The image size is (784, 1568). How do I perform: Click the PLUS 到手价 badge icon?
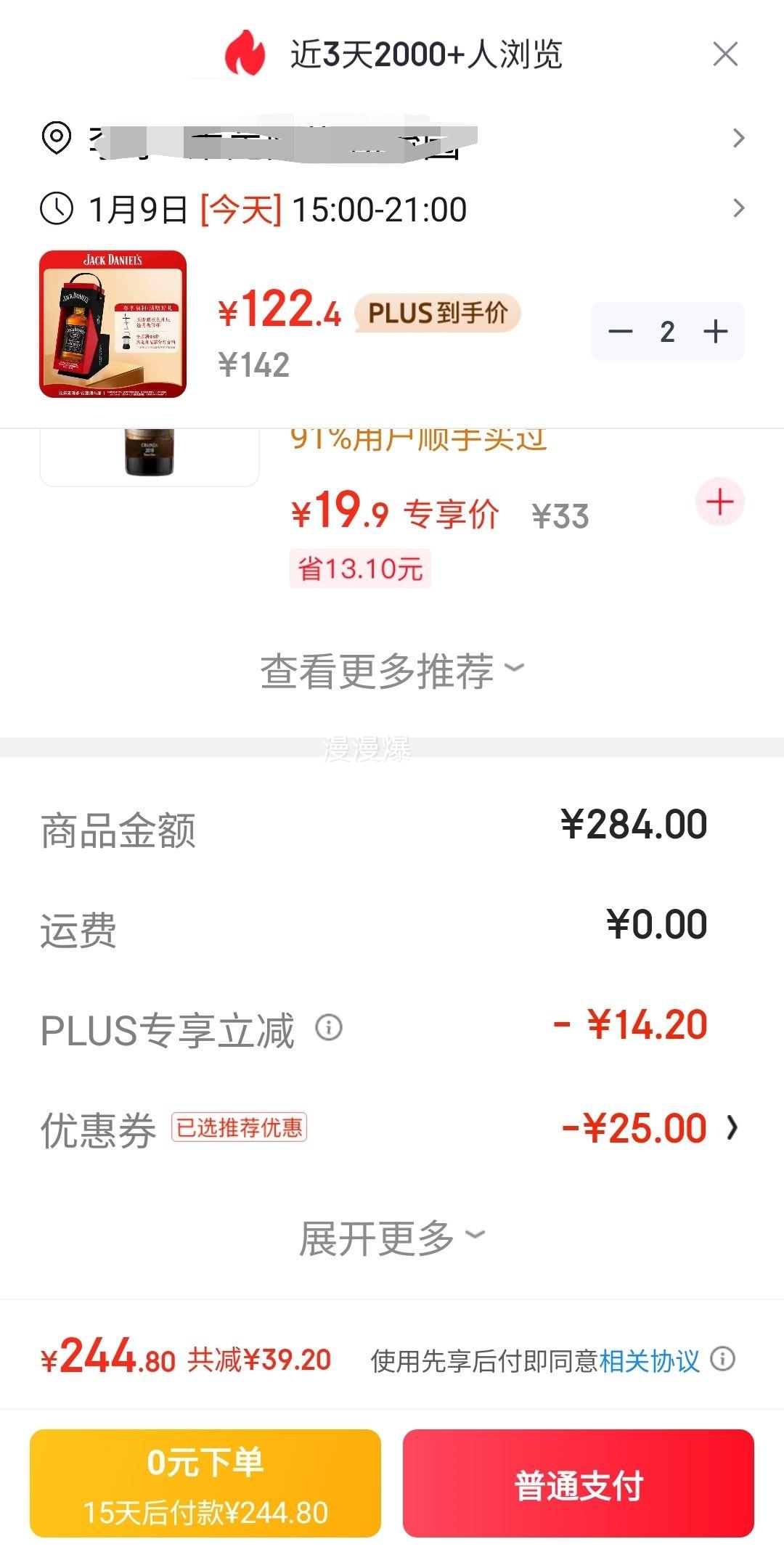[436, 315]
